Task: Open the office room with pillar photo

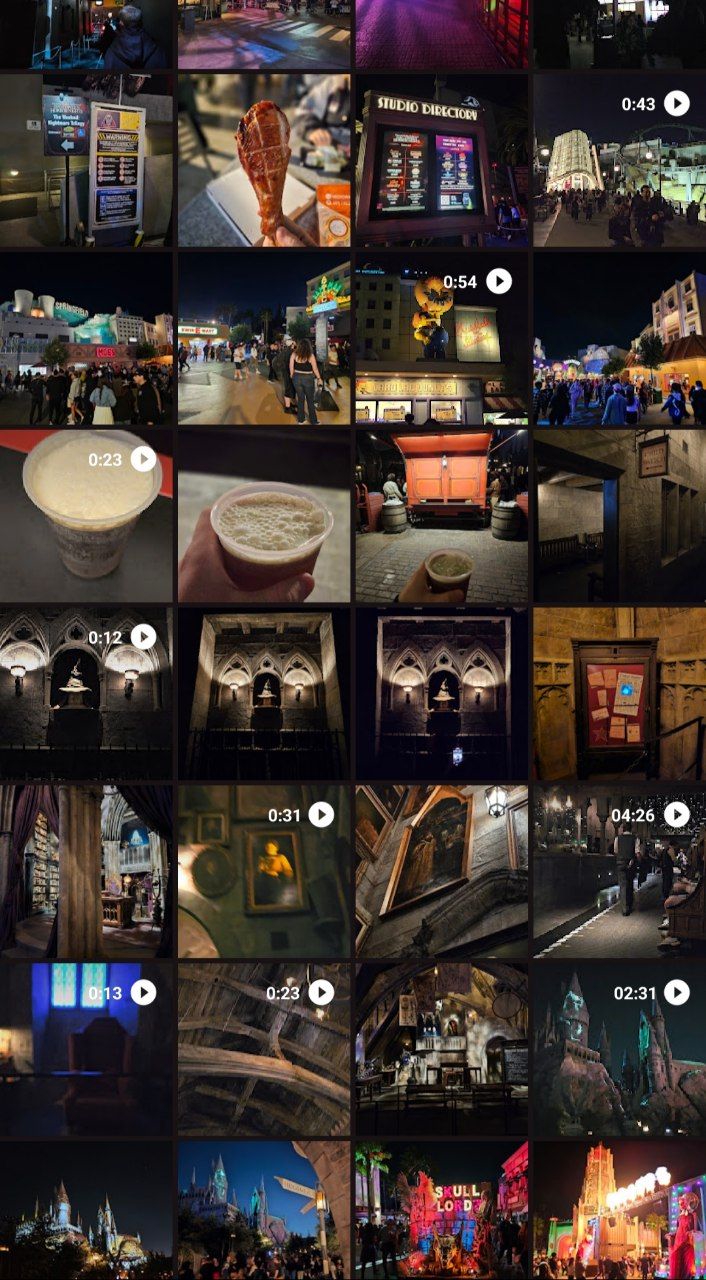Action: pos(86,870)
